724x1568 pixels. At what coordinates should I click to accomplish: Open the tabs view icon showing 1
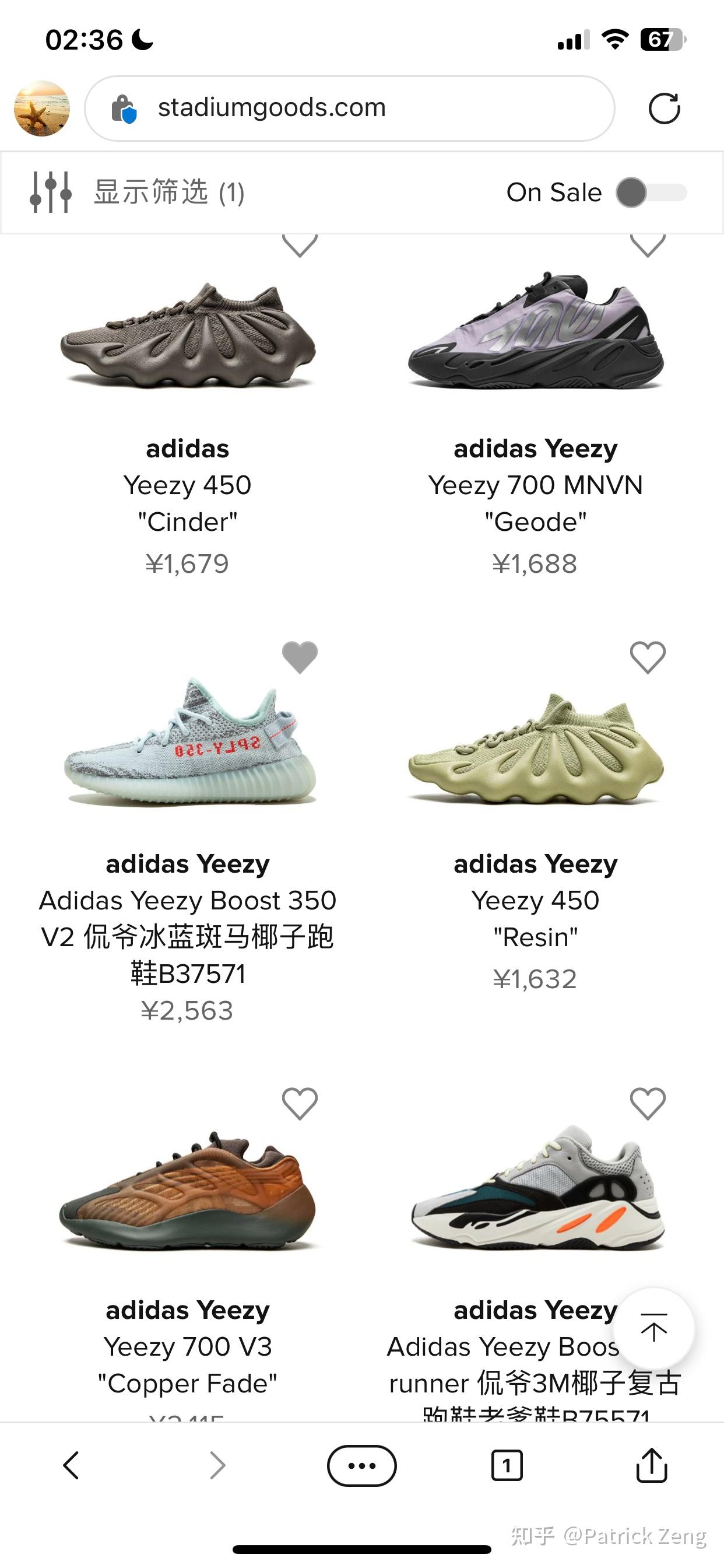[508, 1465]
